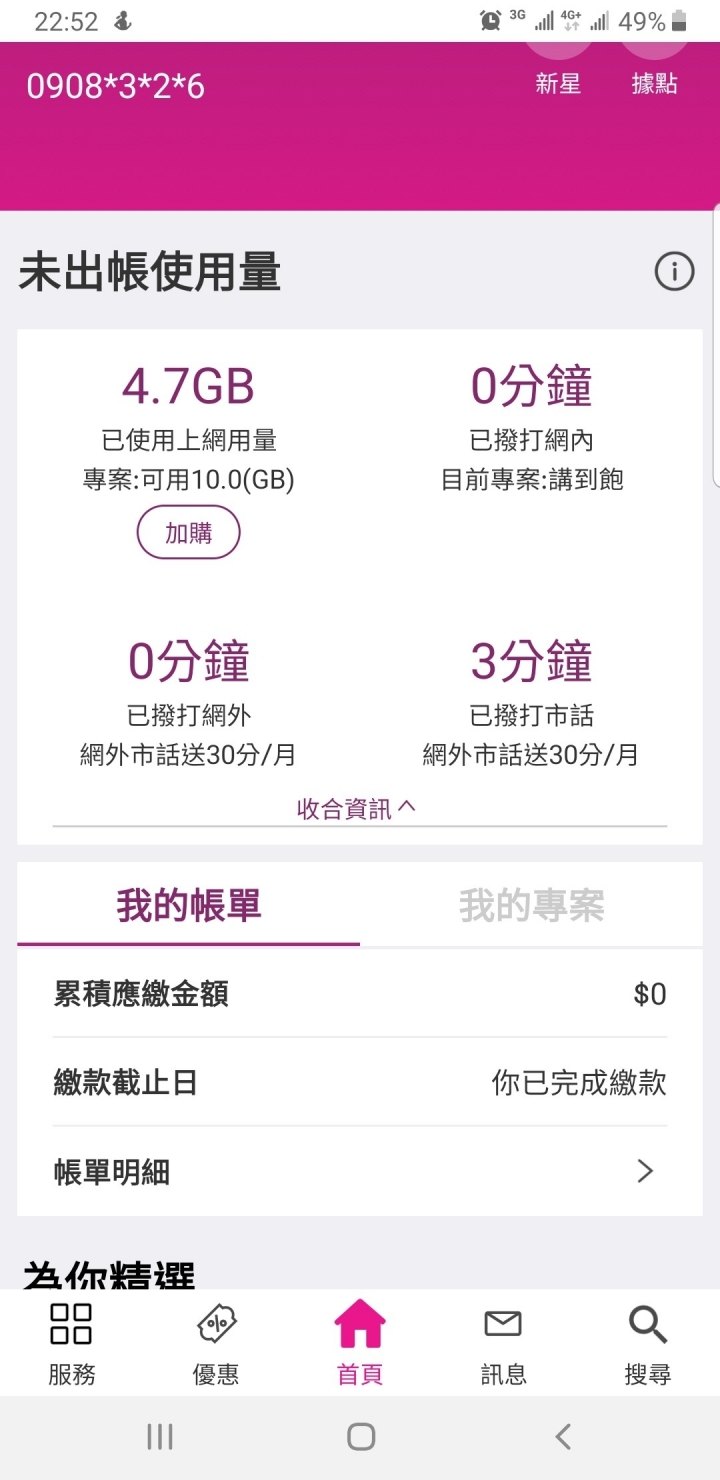Viewport: 720px width, 1480px height.
Task: Open the system recent apps button
Action: (159, 1437)
